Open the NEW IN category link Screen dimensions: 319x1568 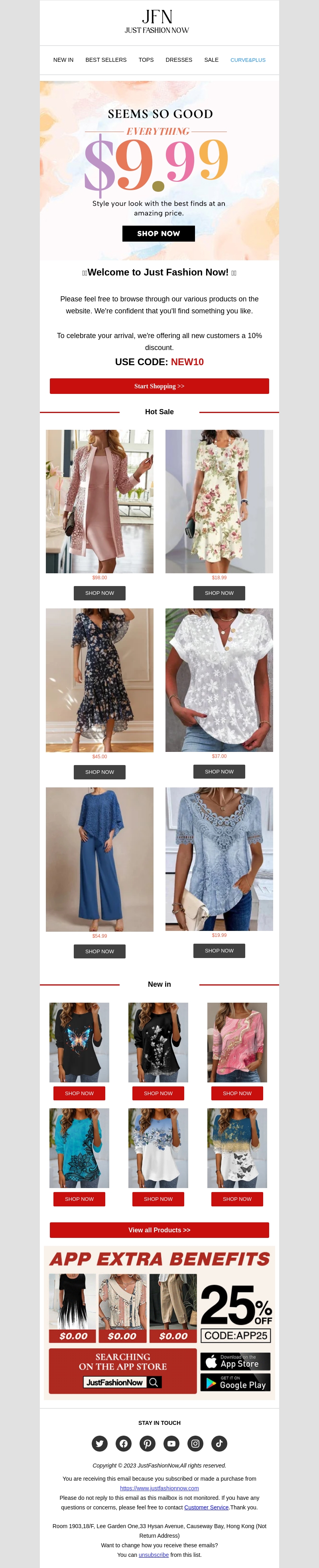(x=63, y=60)
